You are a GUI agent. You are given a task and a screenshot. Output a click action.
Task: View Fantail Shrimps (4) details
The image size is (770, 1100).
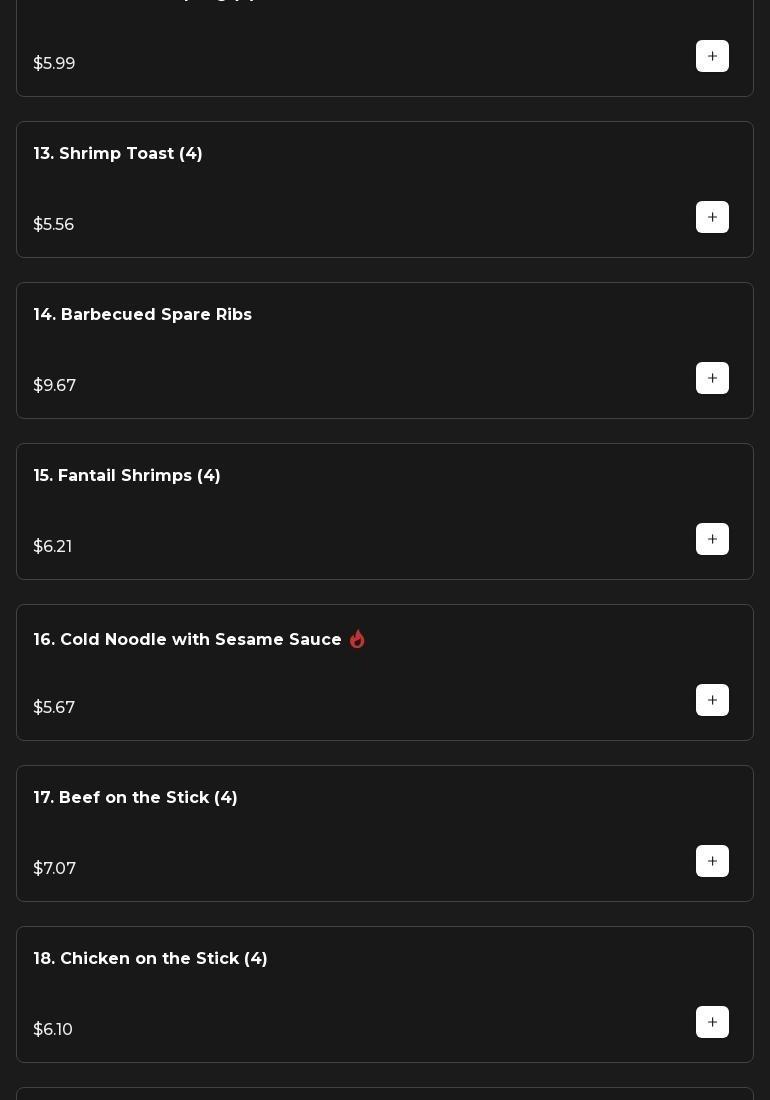tap(127, 476)
